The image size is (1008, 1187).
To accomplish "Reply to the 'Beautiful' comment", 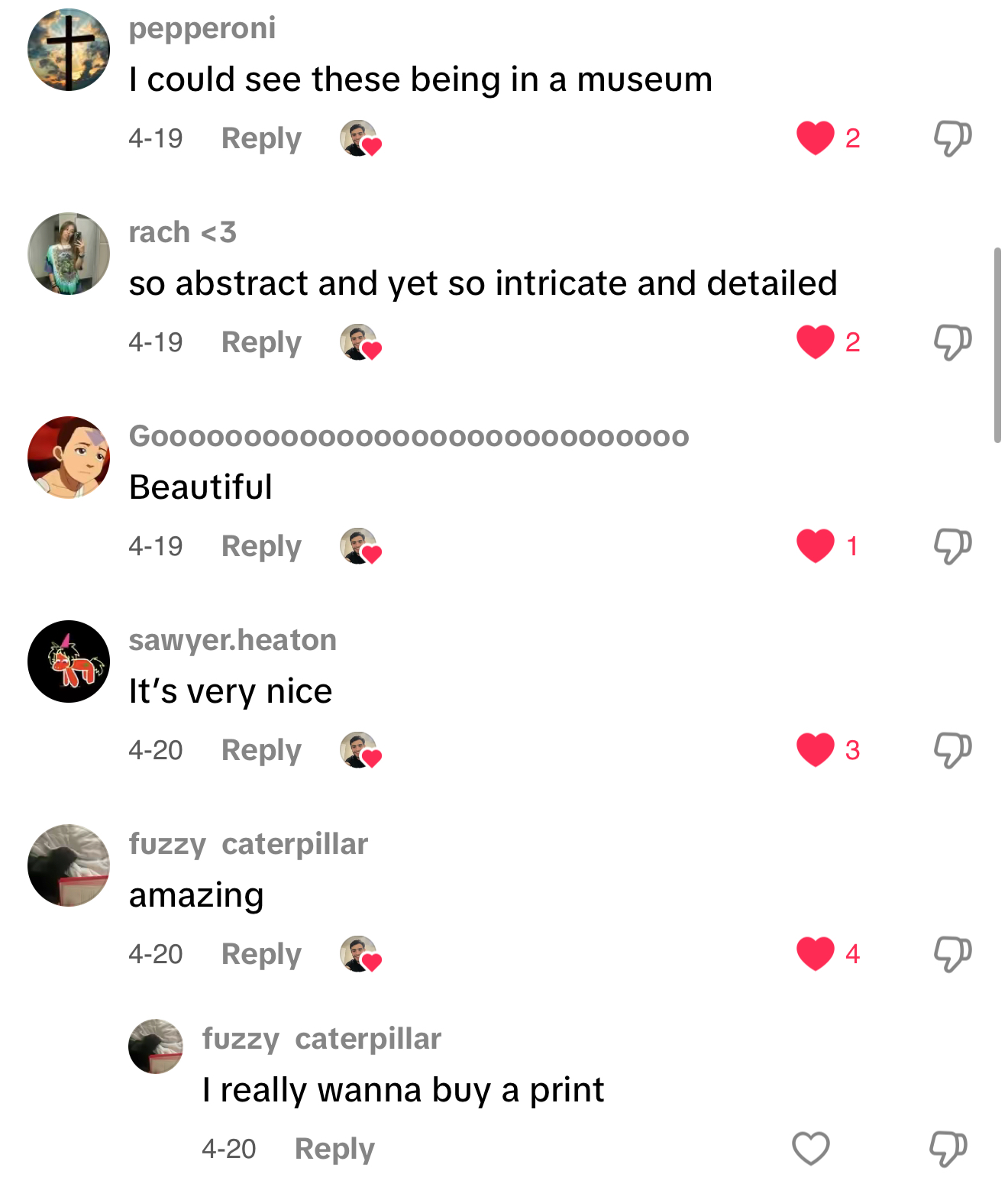I will coord(261,546).
